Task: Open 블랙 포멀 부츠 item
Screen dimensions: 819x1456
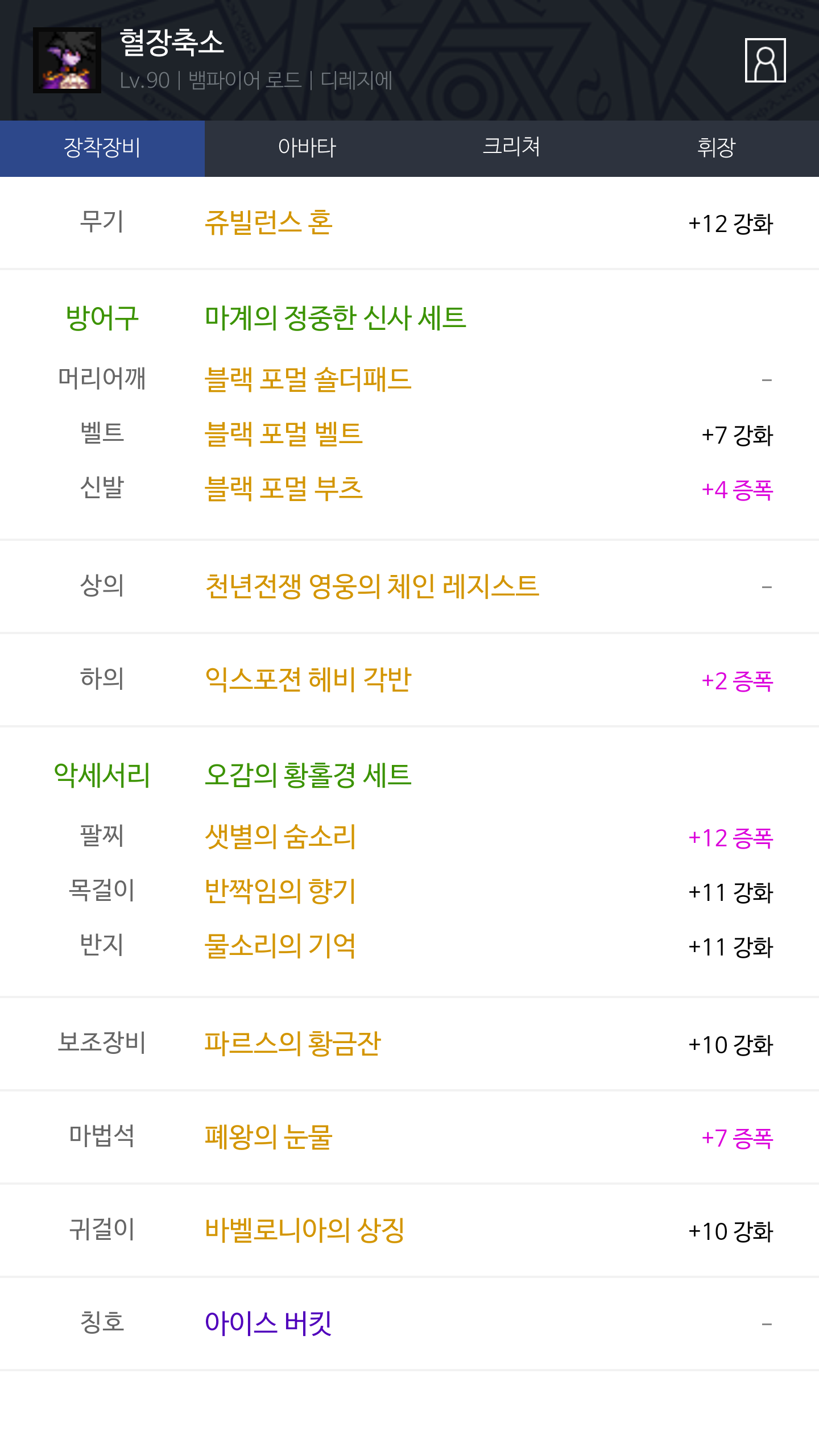Action: pos(283,489)
